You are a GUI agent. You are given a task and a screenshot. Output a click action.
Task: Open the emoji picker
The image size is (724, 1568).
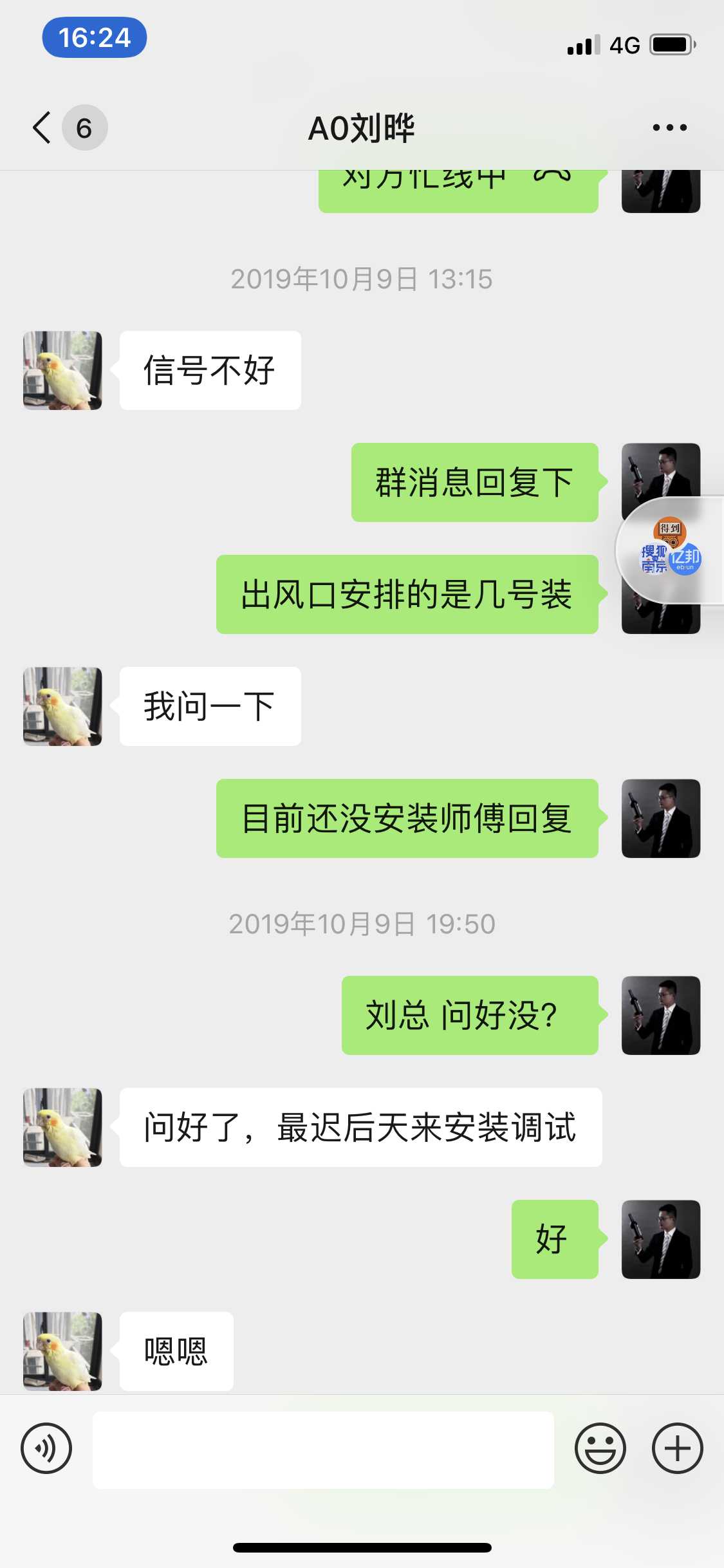(x=600, y=1448)
